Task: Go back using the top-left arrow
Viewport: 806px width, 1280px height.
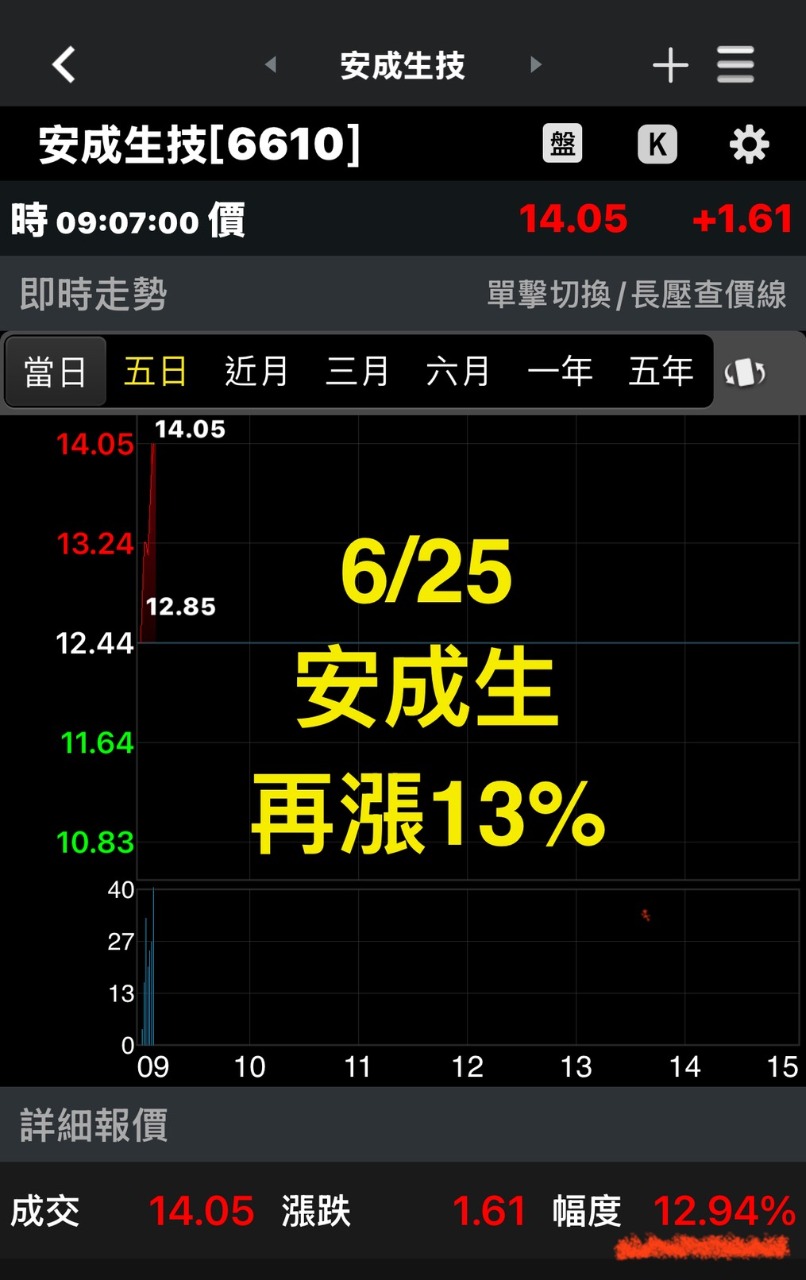Action: (x=64, y=66)
